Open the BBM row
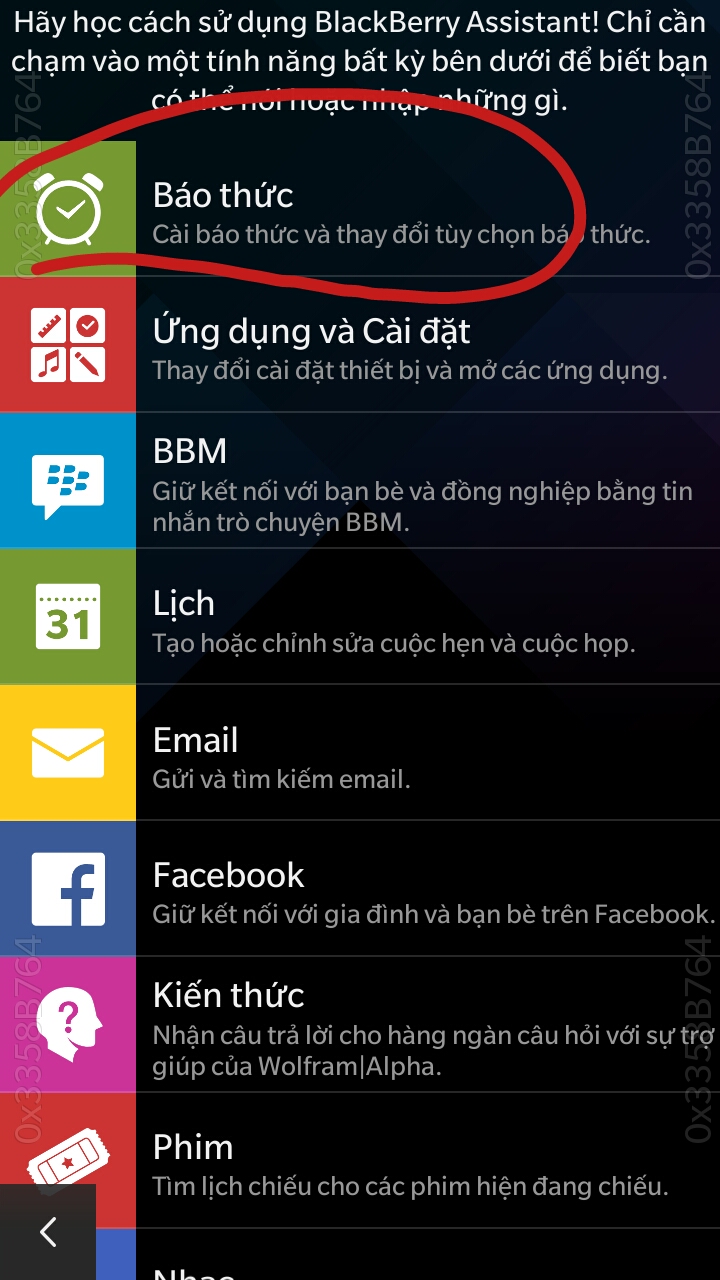This screenshot has width=720, height=1280. point(360,481)
